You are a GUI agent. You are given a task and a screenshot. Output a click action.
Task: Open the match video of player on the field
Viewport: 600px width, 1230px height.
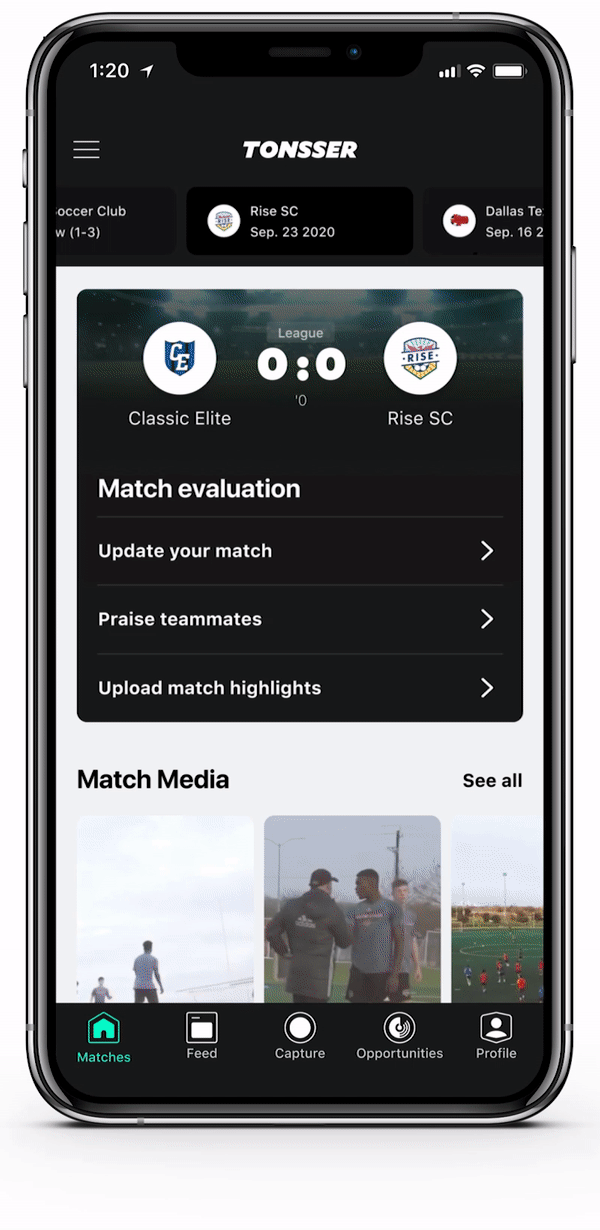coord(165,908)
